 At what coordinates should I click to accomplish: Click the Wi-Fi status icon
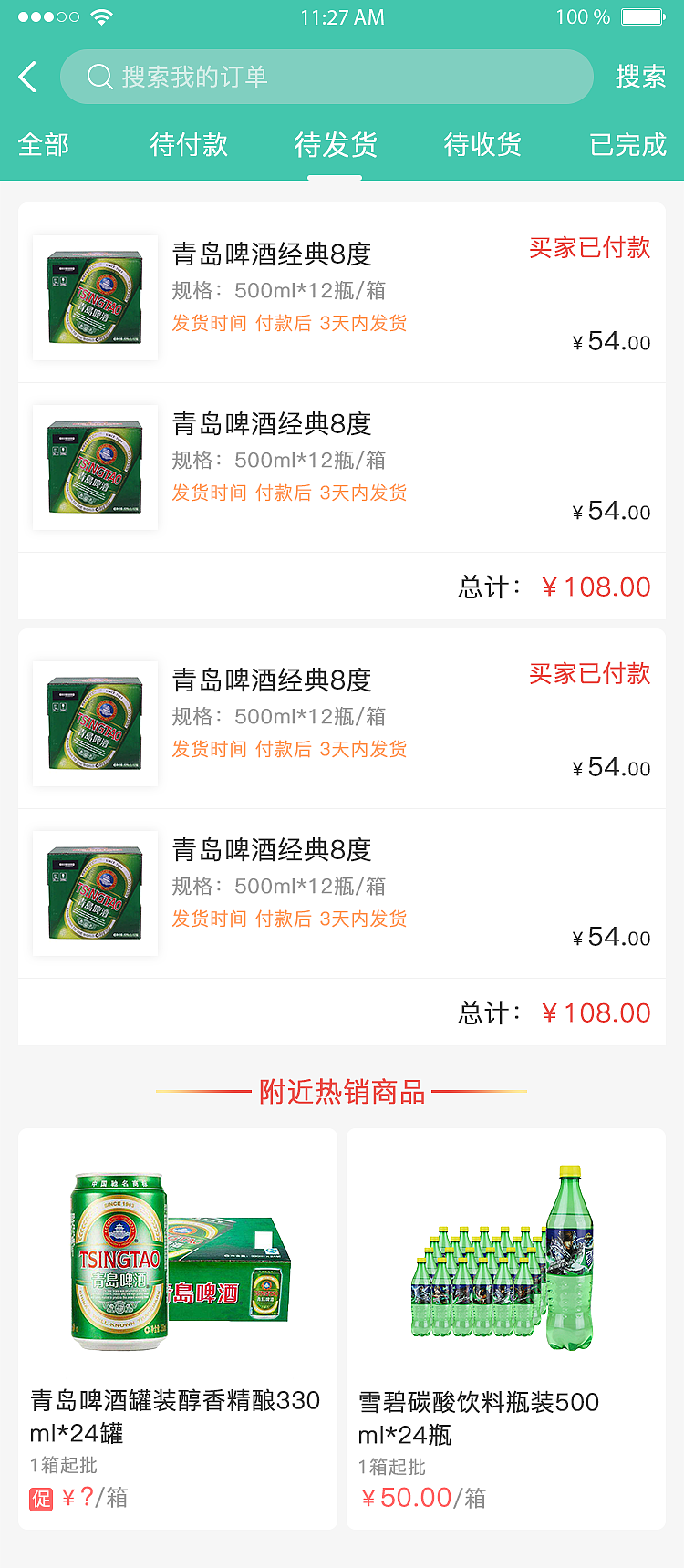(103, 16)
